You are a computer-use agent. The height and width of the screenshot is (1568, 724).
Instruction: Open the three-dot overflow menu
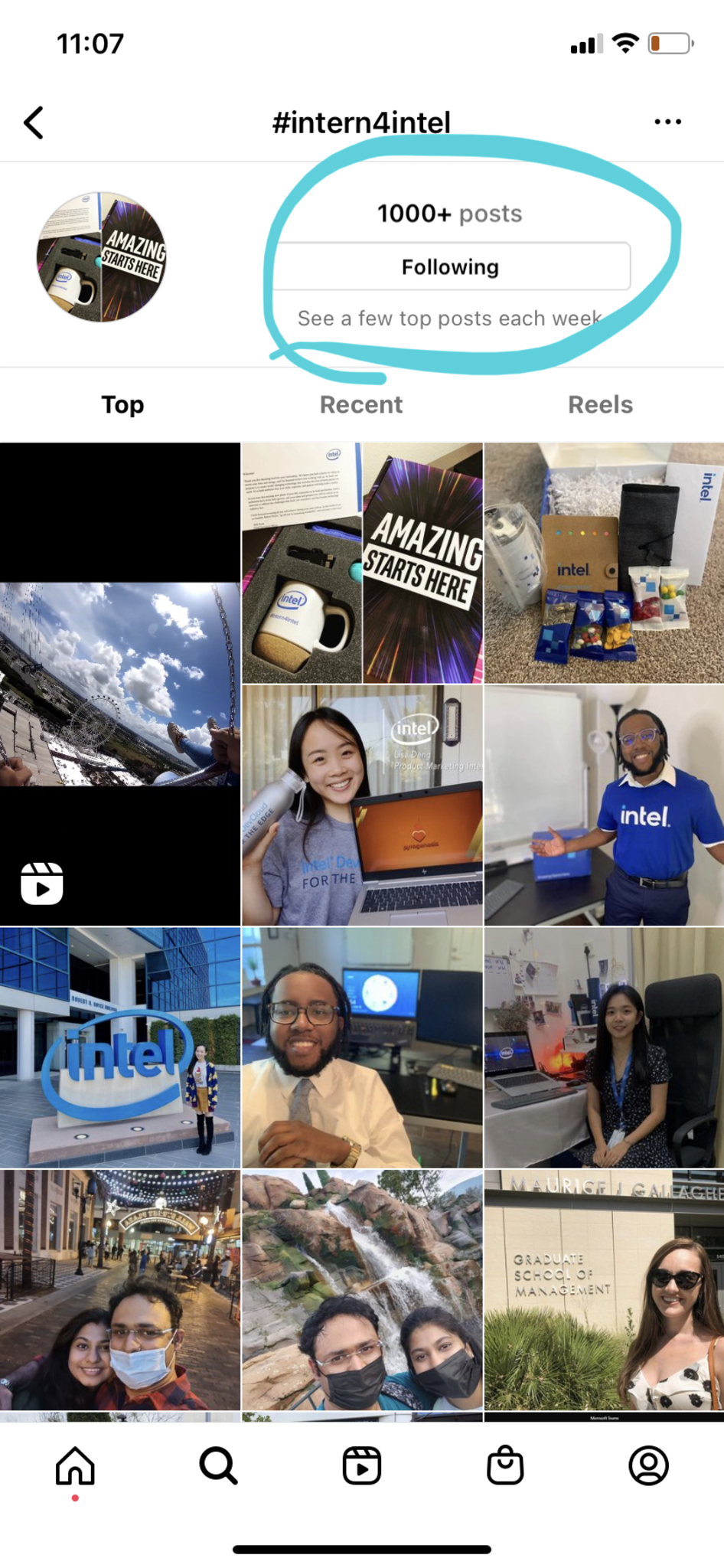[x=667, y=122]
